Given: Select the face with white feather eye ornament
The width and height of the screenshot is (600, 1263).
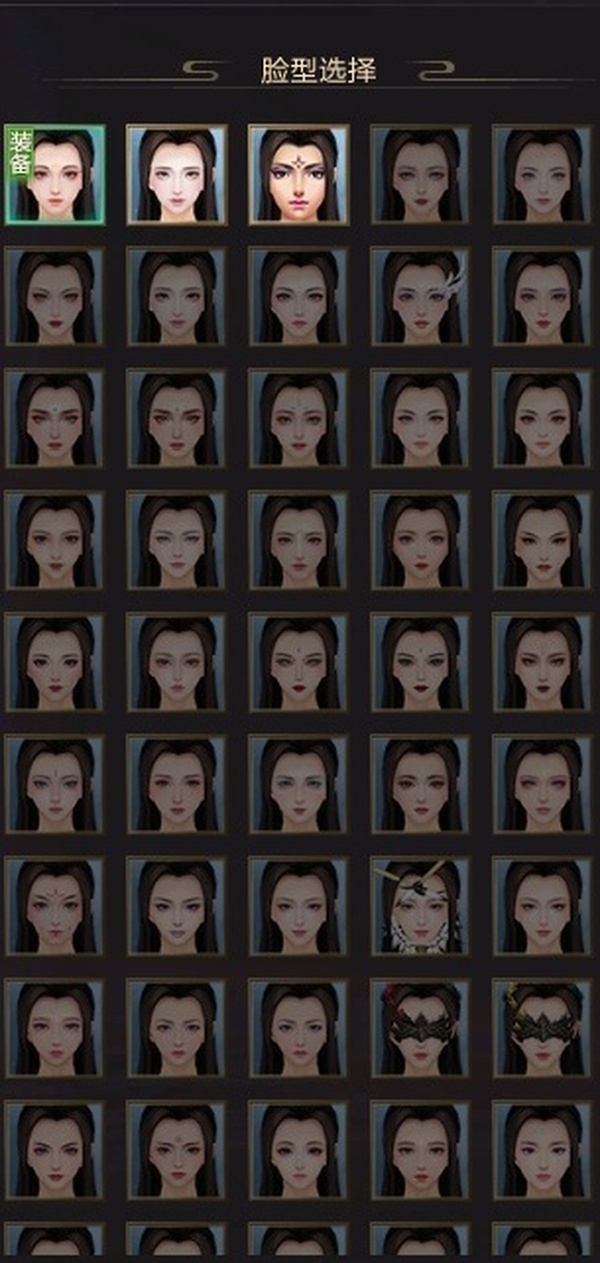Looking at the screenshot, I should 420,297.
